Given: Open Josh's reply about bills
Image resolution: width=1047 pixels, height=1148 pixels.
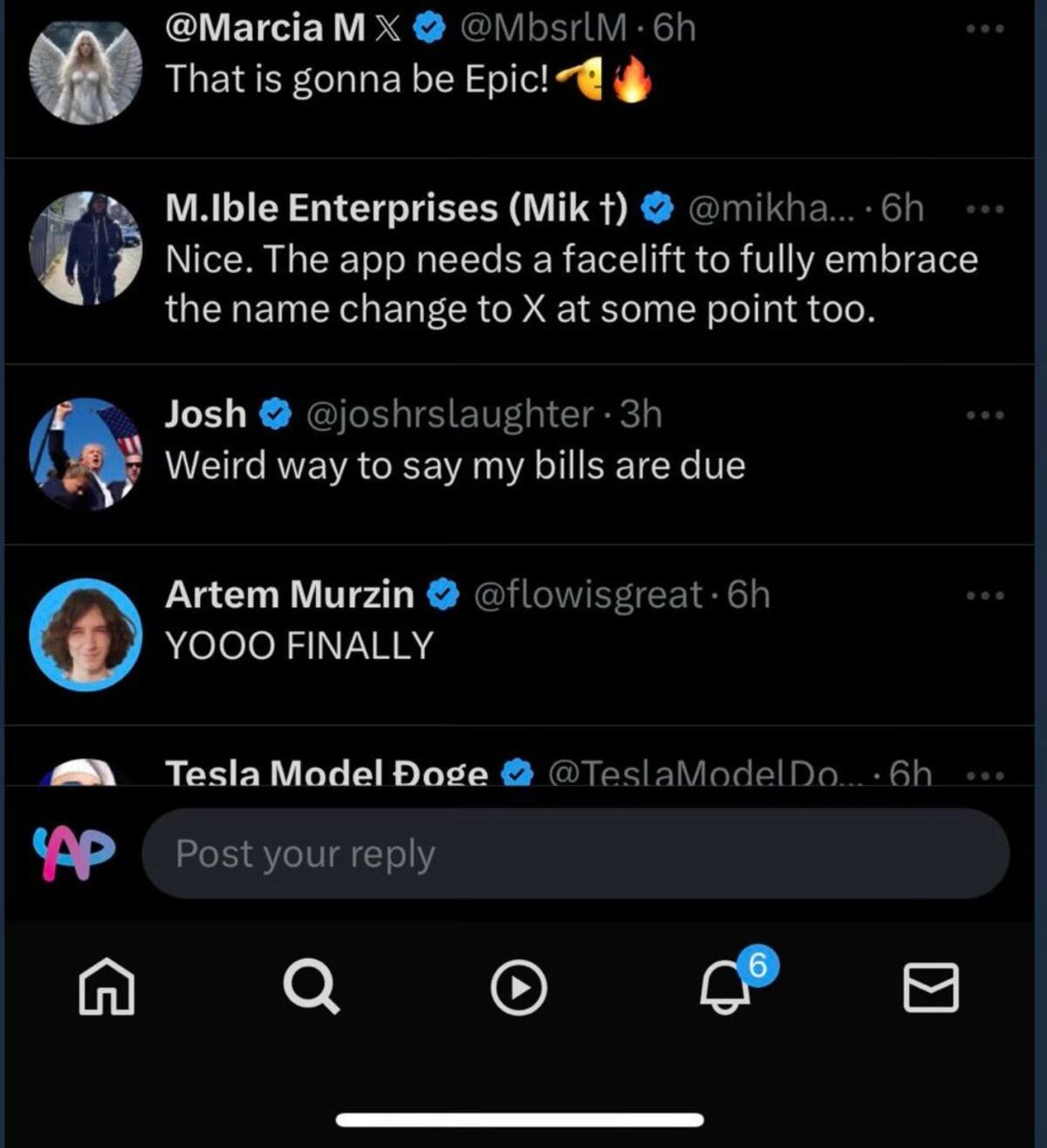Looking at the screenshot, I should (455, 466).
